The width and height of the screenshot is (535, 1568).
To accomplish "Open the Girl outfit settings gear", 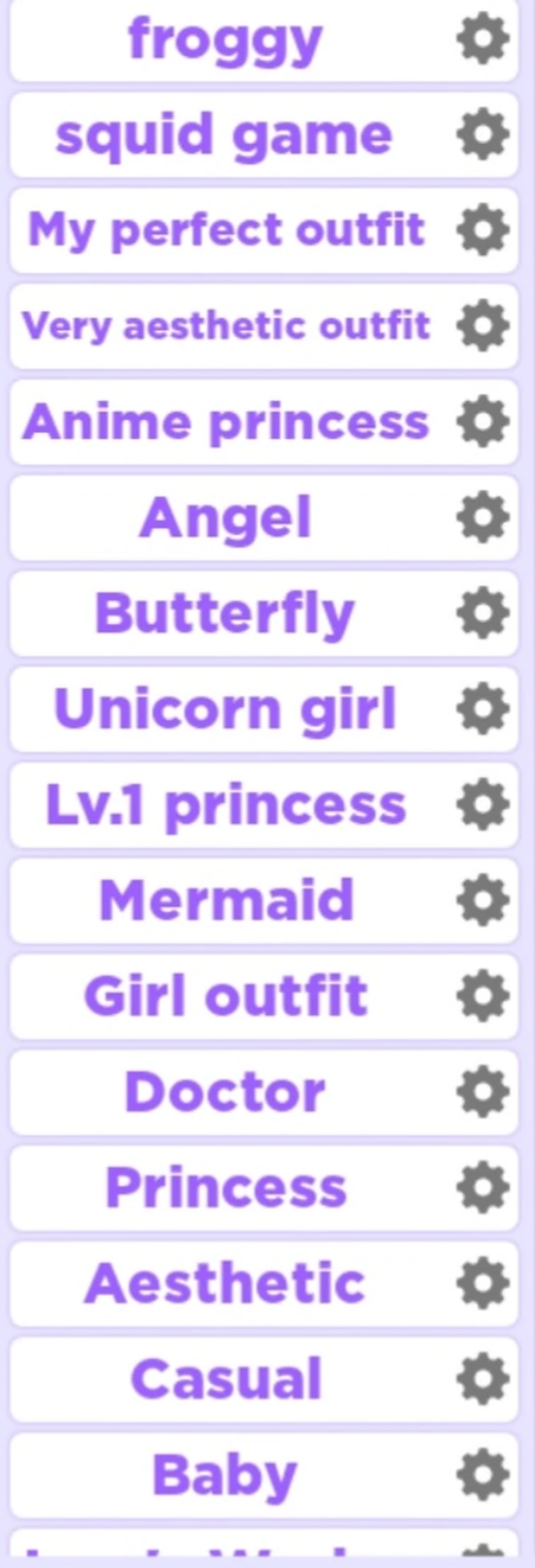I will pos(483,994).
